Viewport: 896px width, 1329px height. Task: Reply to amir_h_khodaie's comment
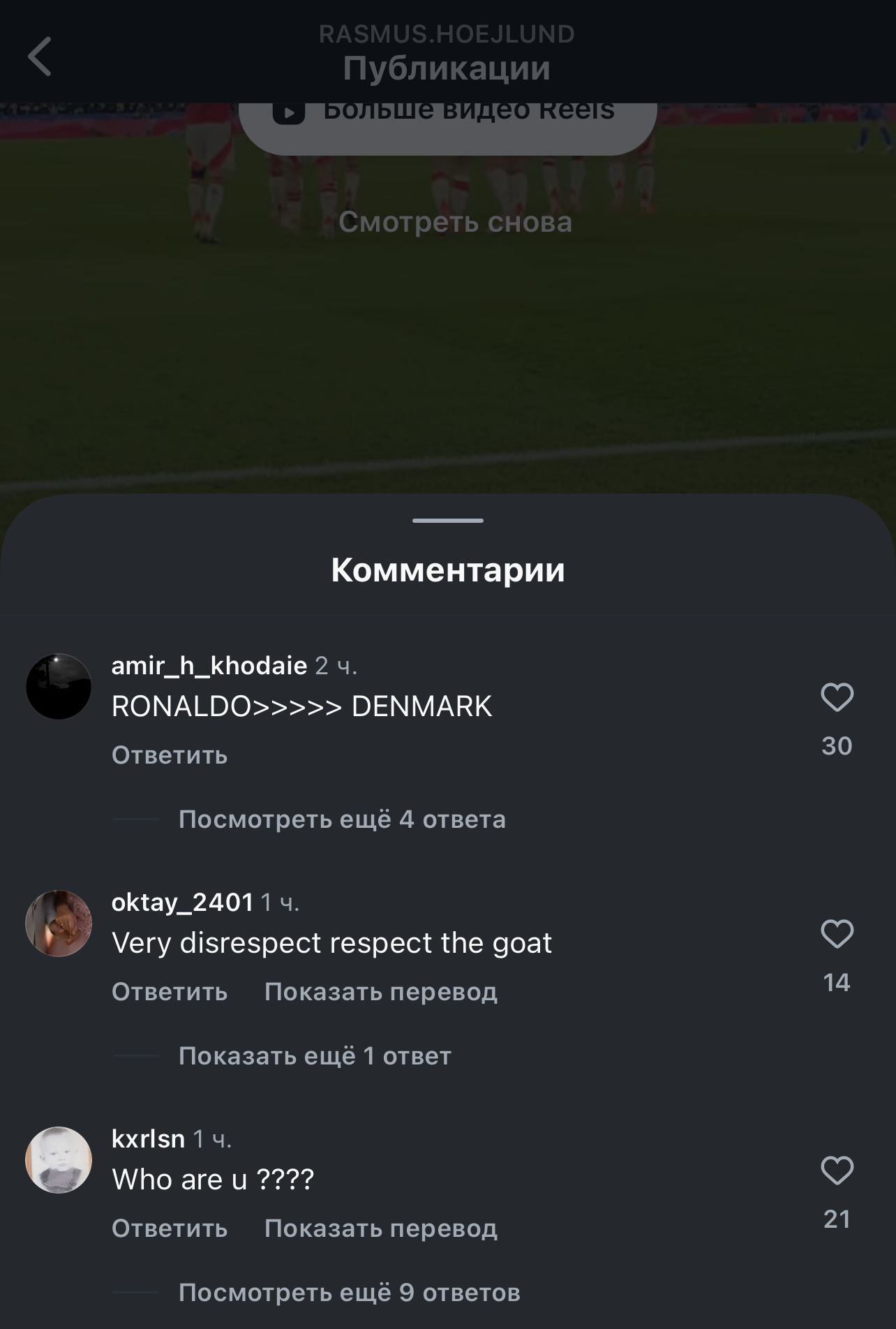(x=170, y=755)
